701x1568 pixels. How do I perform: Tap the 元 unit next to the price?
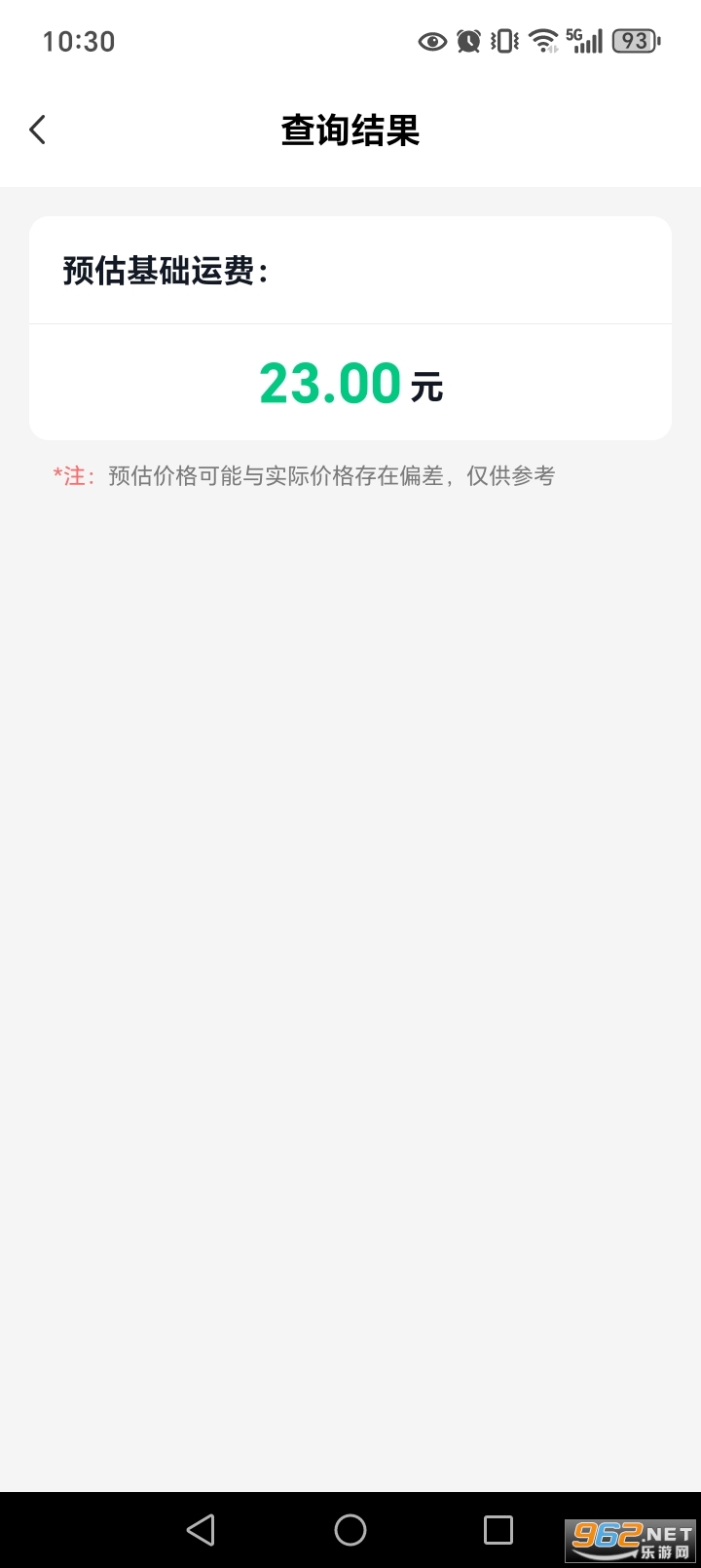[426, 387]
